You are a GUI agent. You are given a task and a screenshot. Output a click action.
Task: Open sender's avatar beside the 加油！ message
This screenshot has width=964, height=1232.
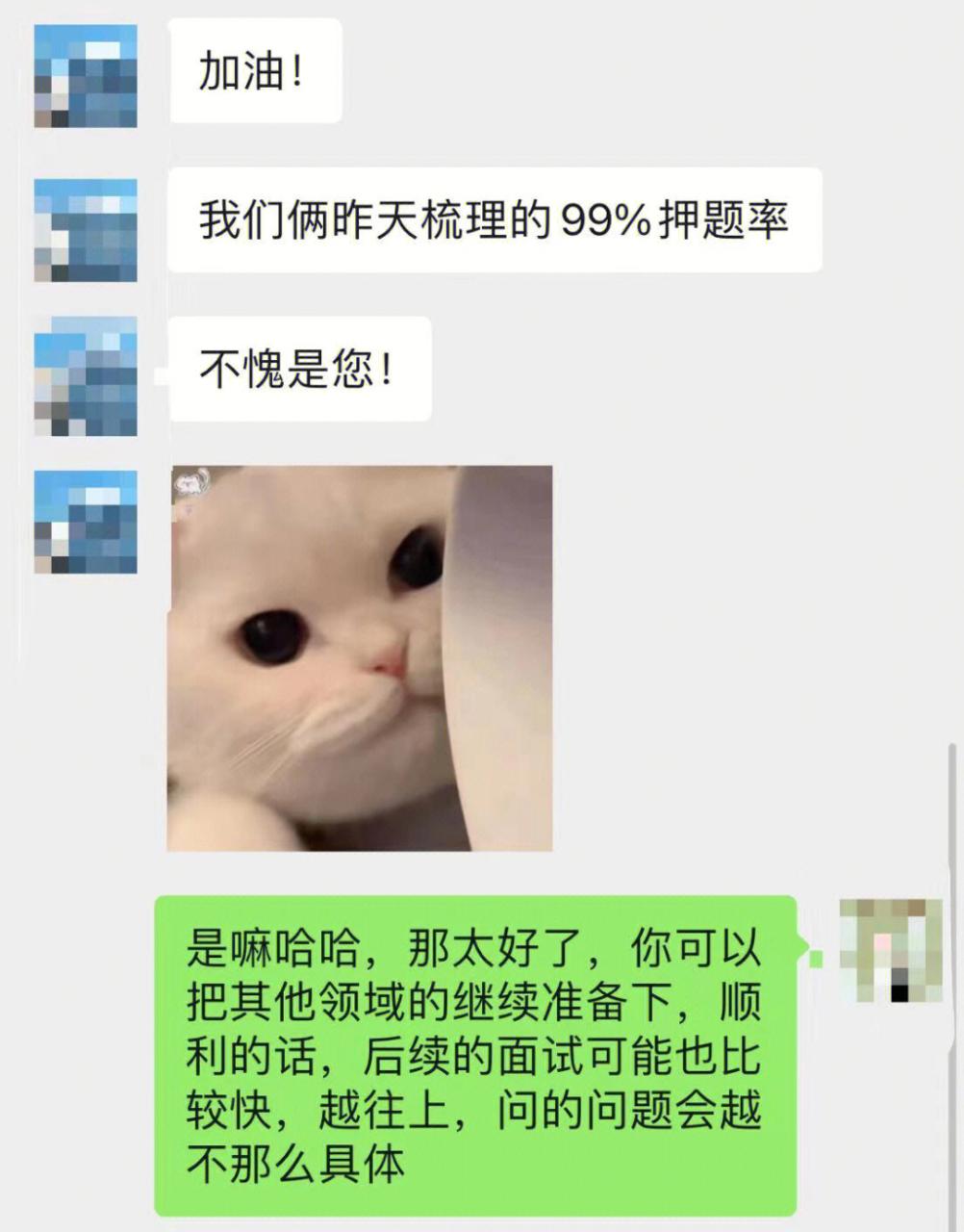(86, 76)
